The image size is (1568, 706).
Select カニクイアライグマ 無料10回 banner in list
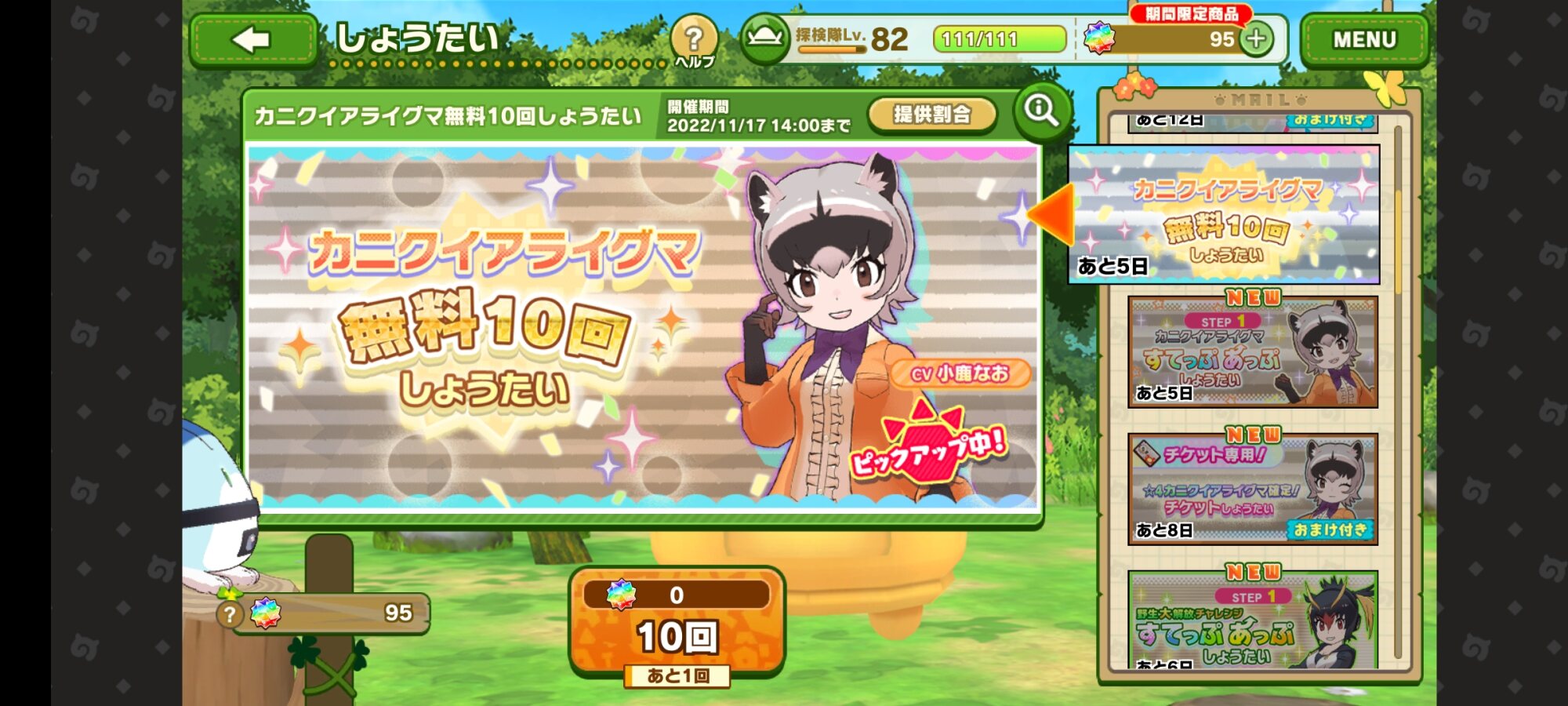1223,213
